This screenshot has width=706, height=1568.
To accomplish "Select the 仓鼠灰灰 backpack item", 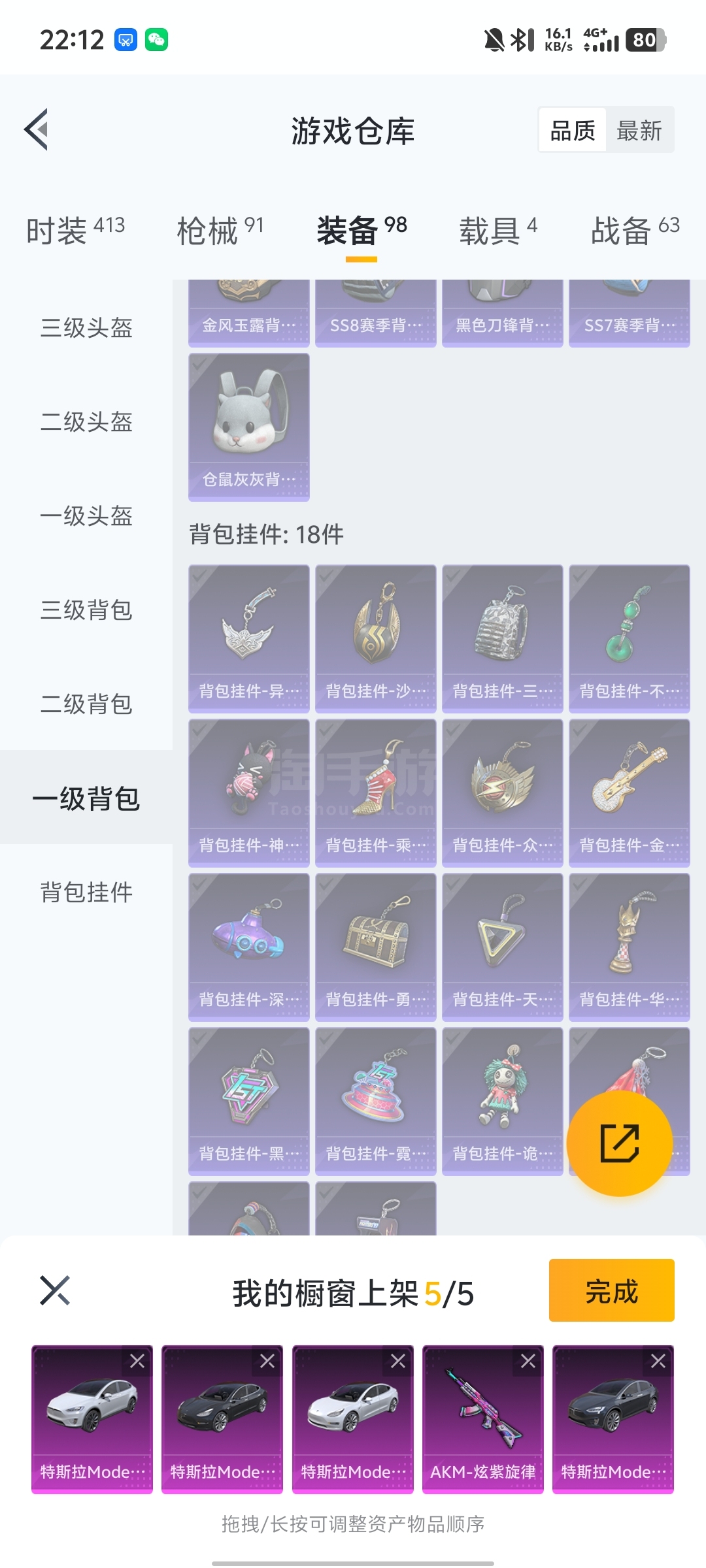I will click(248, 427).
